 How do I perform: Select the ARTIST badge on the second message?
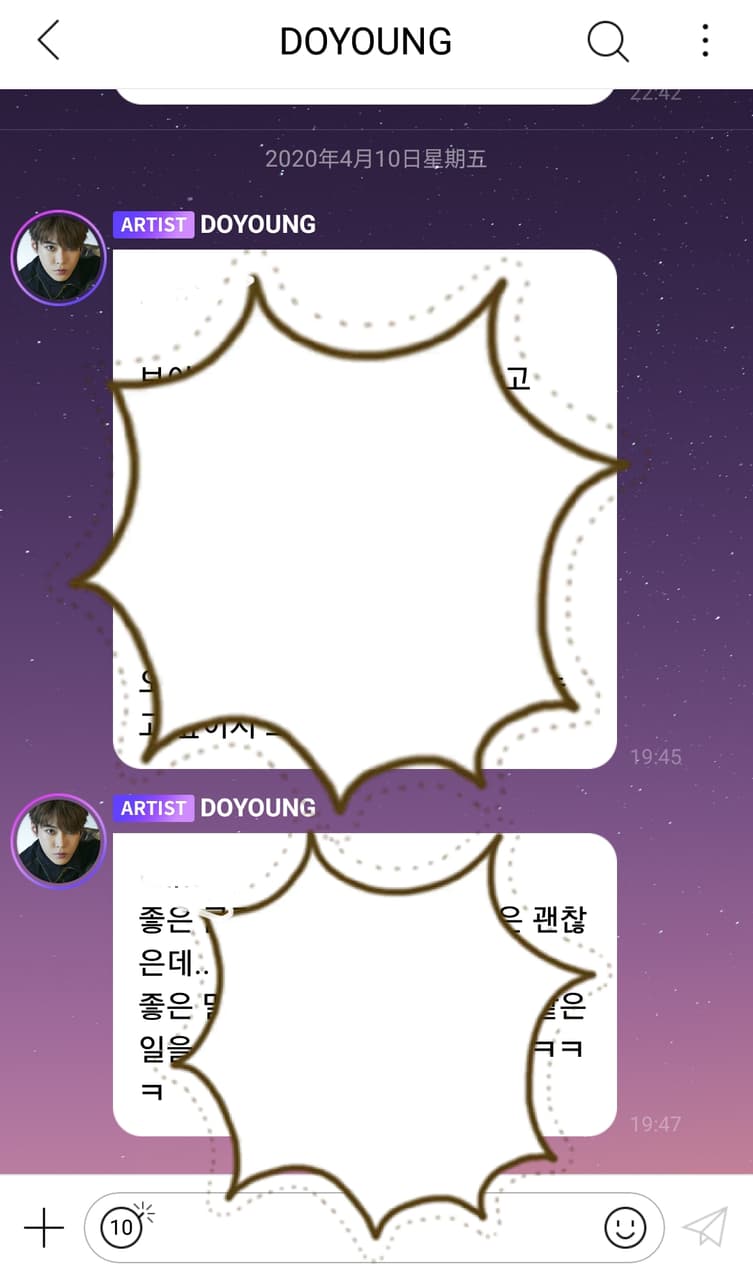(153, 807)
